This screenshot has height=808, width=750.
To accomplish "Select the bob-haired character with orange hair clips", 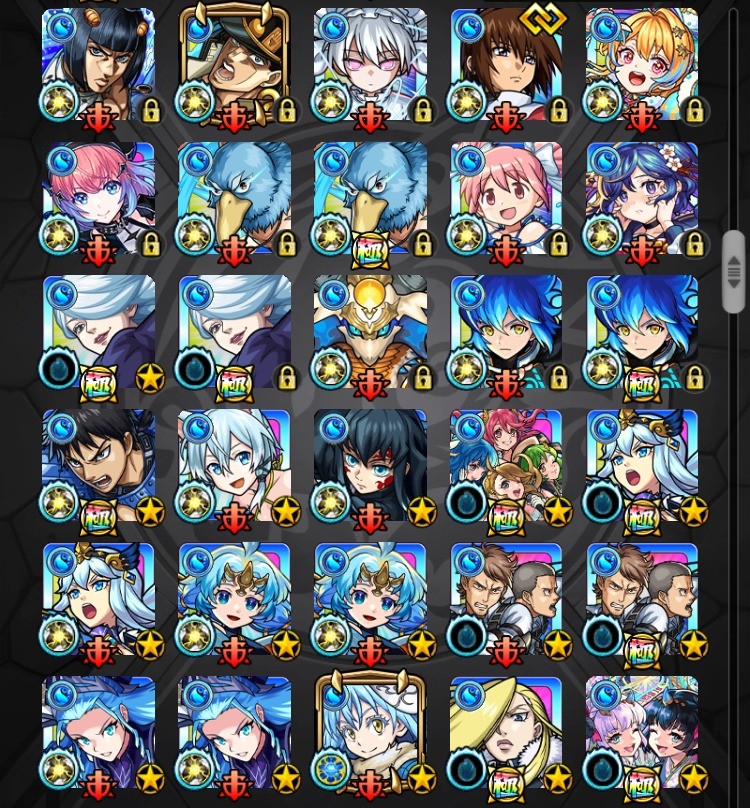I will point(98,66).
